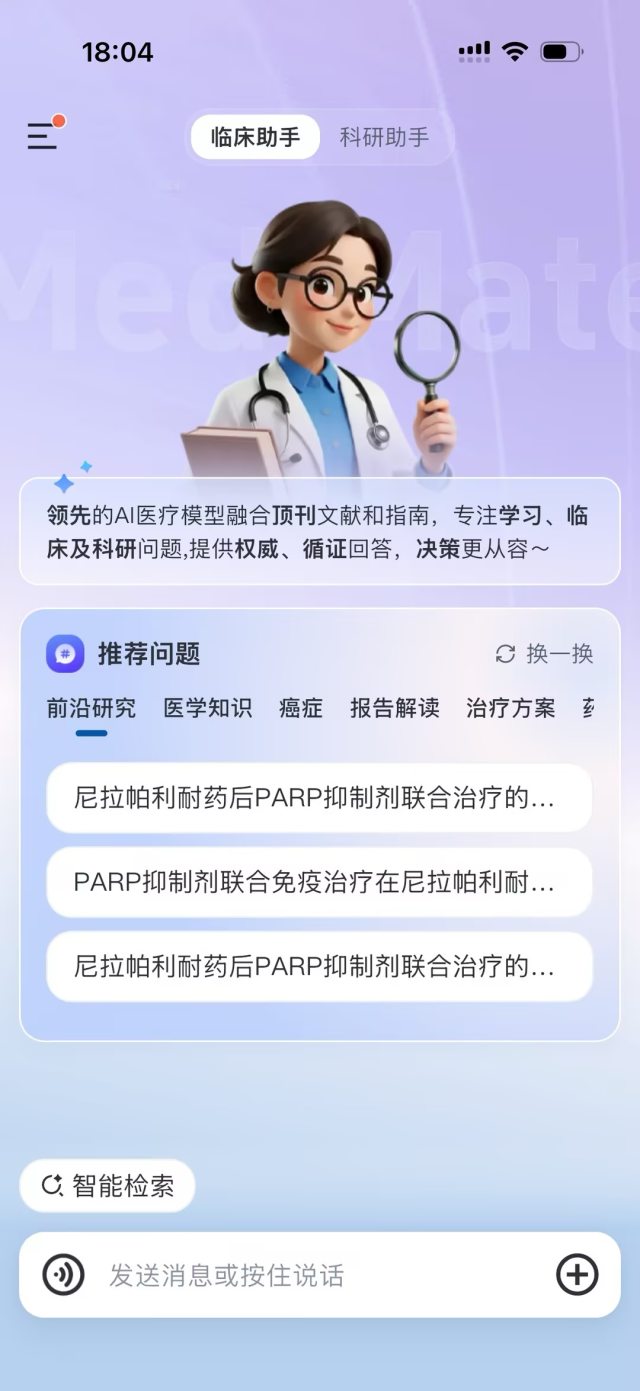Tap the voice input icon
The height and width of the screenshot is (1391, 640).
tap(63, 1275)
